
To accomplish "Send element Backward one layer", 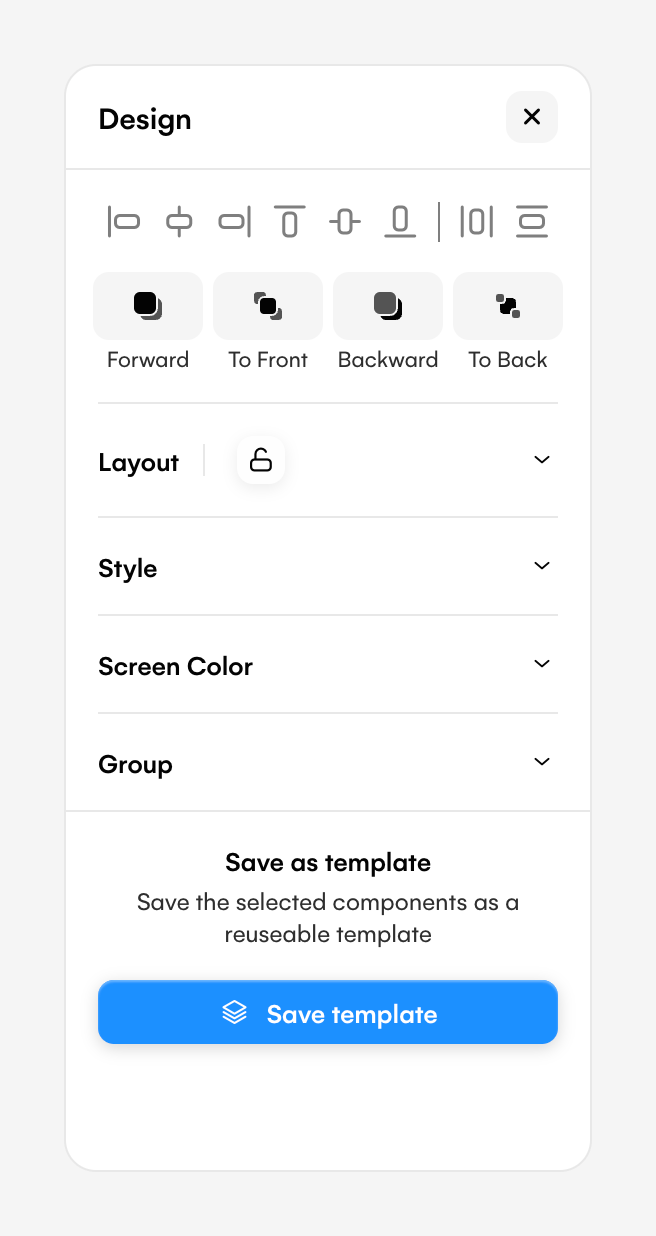I will click(388, 306).
